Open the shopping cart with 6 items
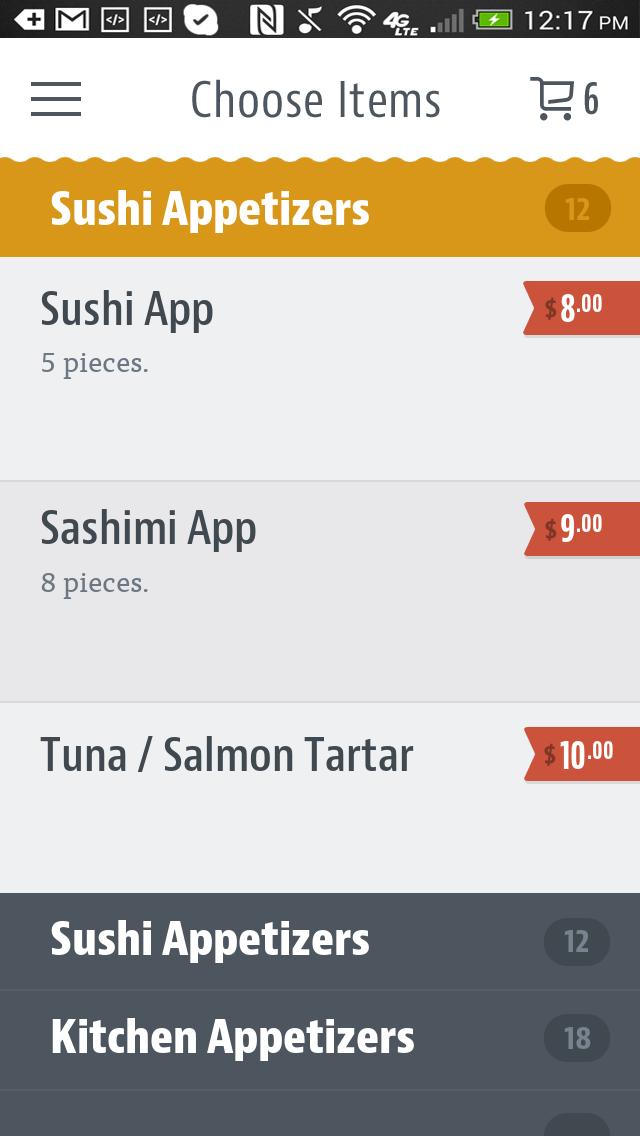The width and height of the screenshot is (640, 1136). pyautogui.click(x=564, y=99)
